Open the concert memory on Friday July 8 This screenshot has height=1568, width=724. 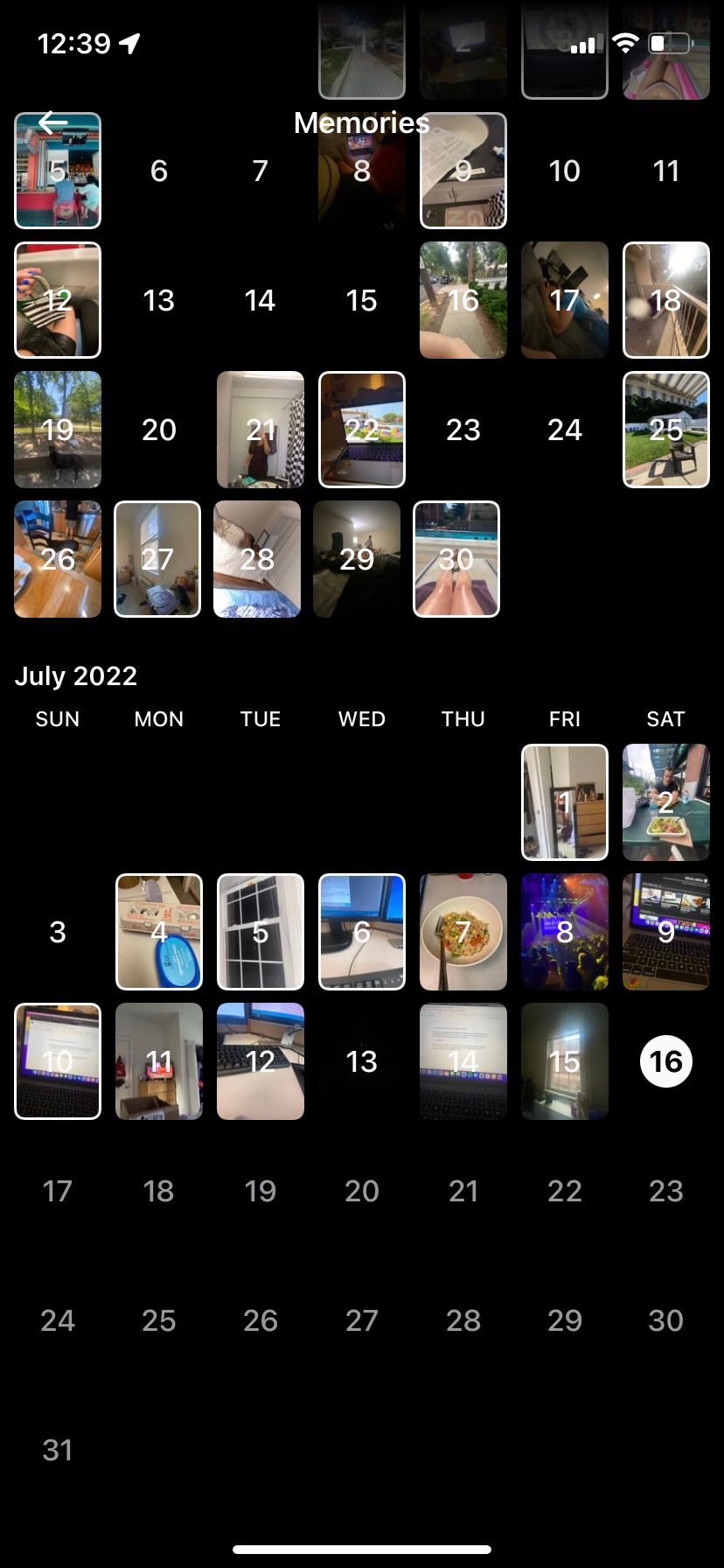(x=565, y=931)
